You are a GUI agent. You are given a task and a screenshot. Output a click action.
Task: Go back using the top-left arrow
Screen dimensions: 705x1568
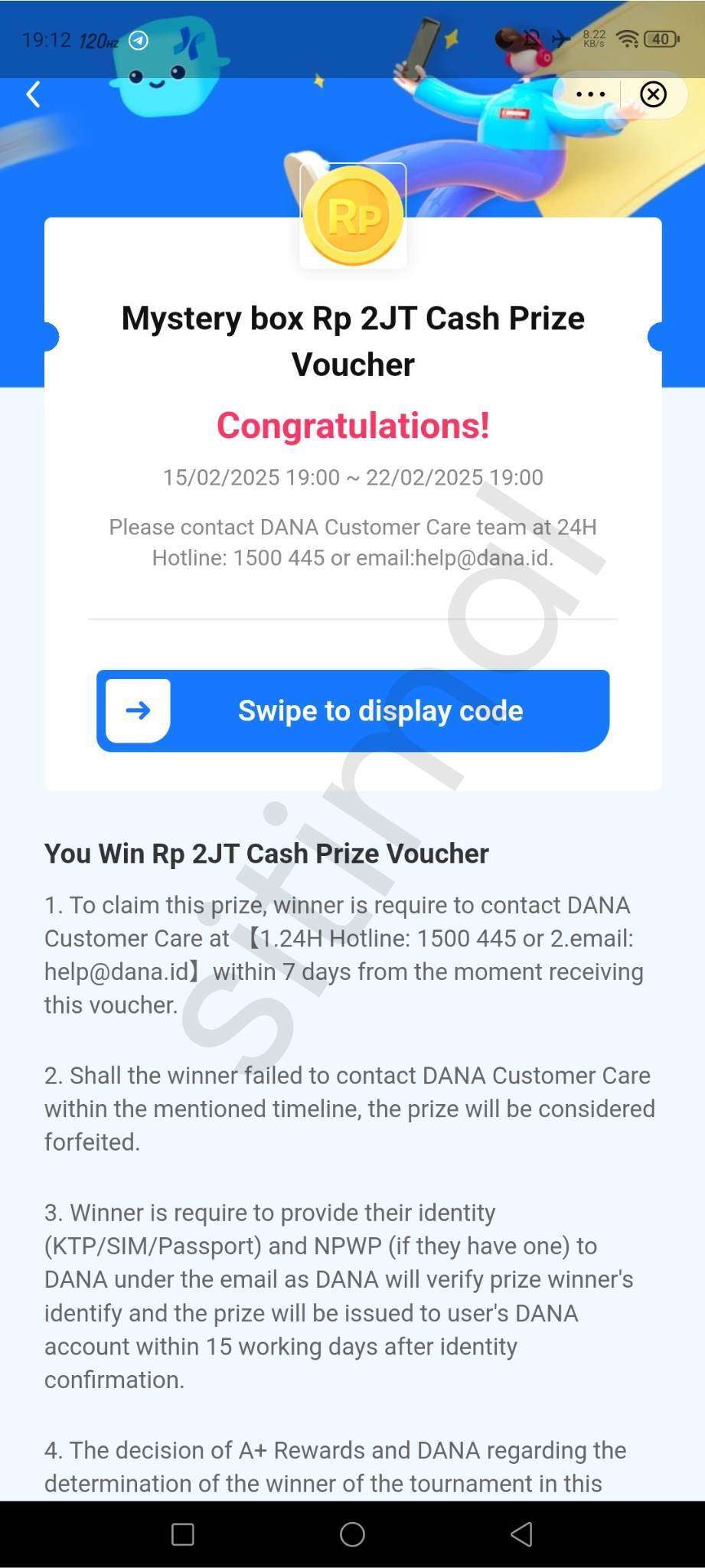[33, 94]
